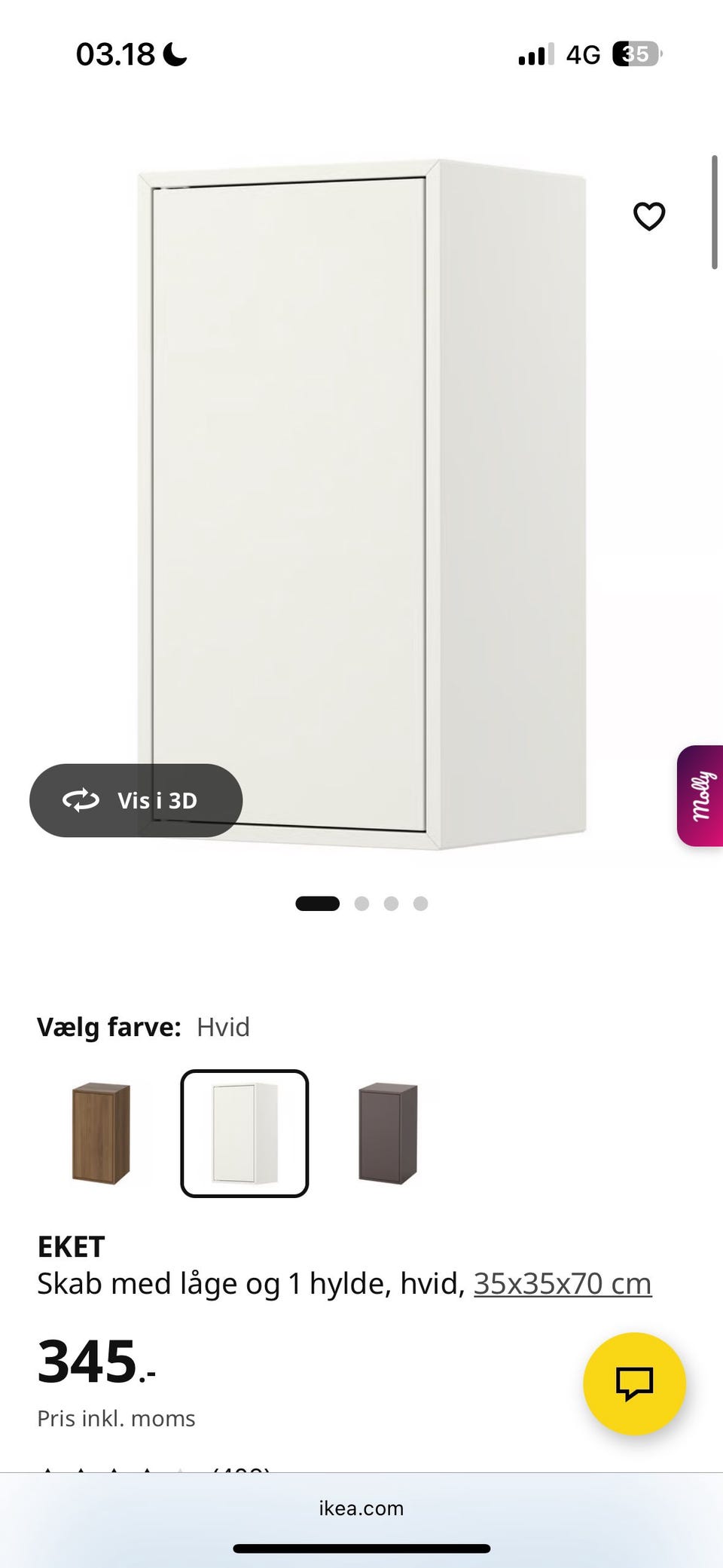Tap the ikea.com address bar
Image resolution: width=723 pixels, height=1568 pixels.
coord(361,1508)
